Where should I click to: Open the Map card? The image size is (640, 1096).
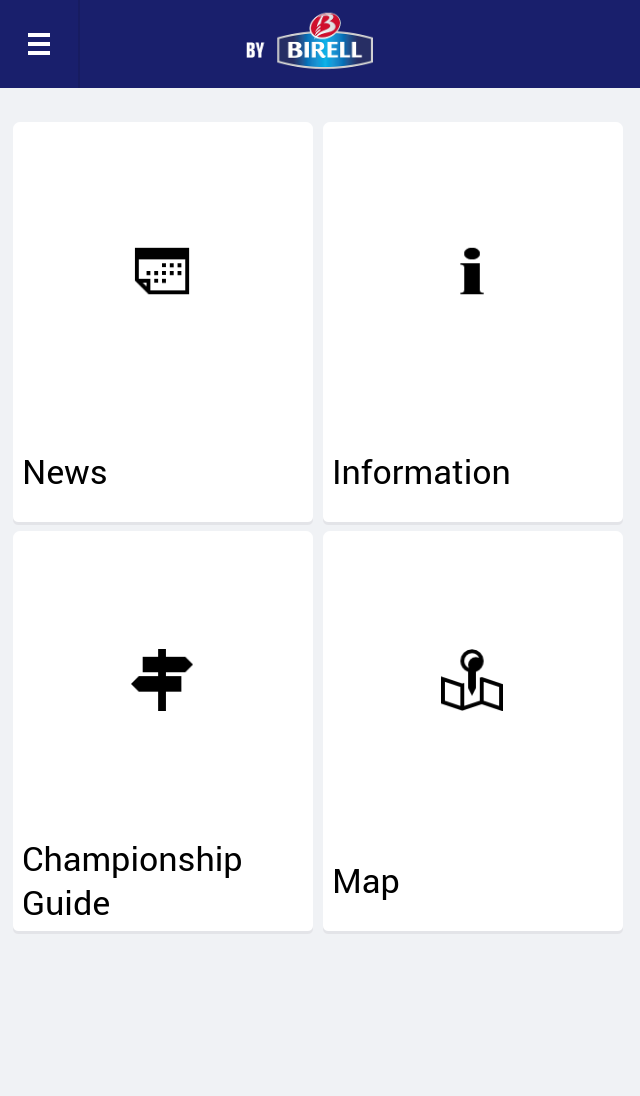pos(473,731)
